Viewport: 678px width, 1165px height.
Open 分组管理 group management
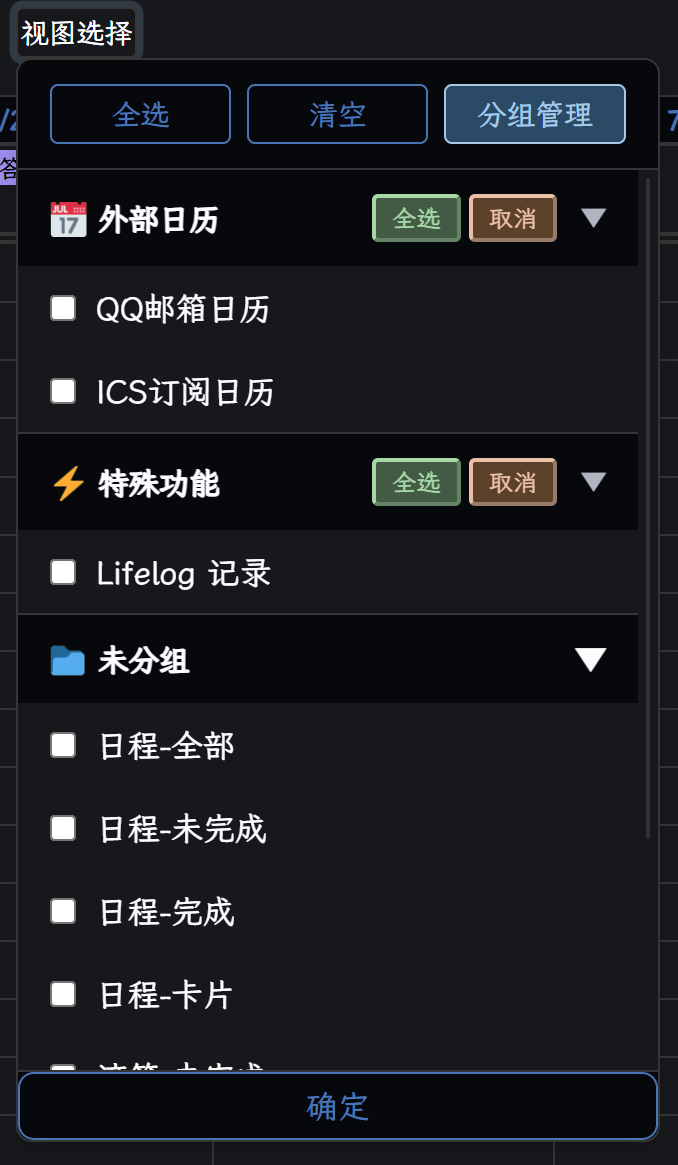(535, 114)
